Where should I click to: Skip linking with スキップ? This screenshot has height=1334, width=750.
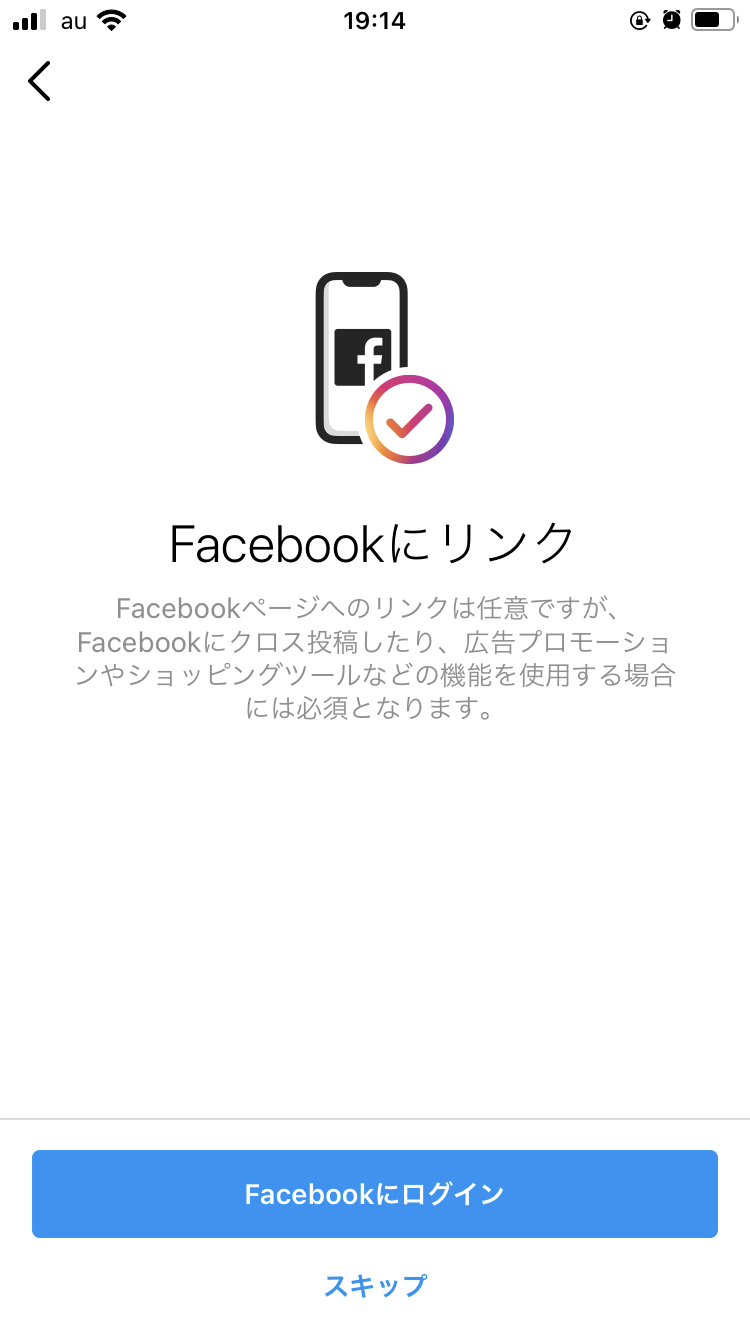375,1285
